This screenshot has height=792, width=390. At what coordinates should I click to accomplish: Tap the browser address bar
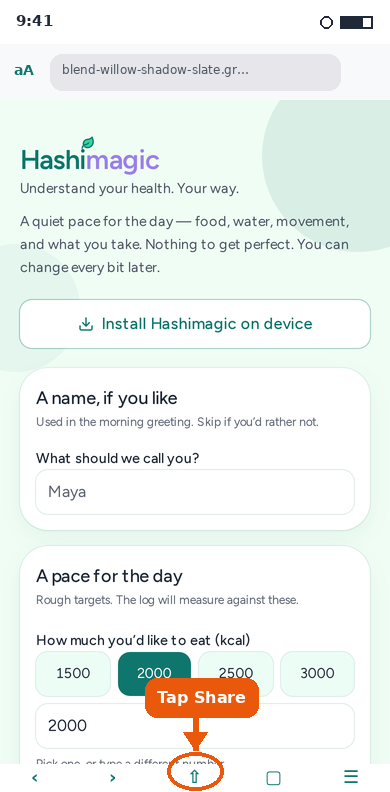[195, 72]
